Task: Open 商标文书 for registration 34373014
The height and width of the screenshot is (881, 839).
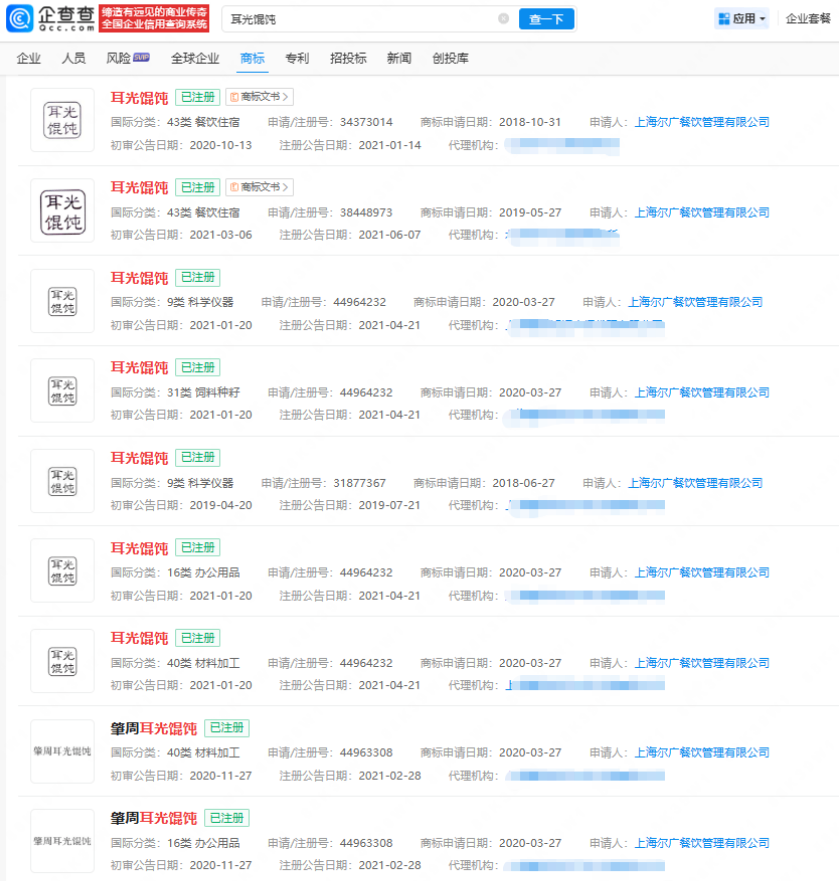Action: coord(260,97)
